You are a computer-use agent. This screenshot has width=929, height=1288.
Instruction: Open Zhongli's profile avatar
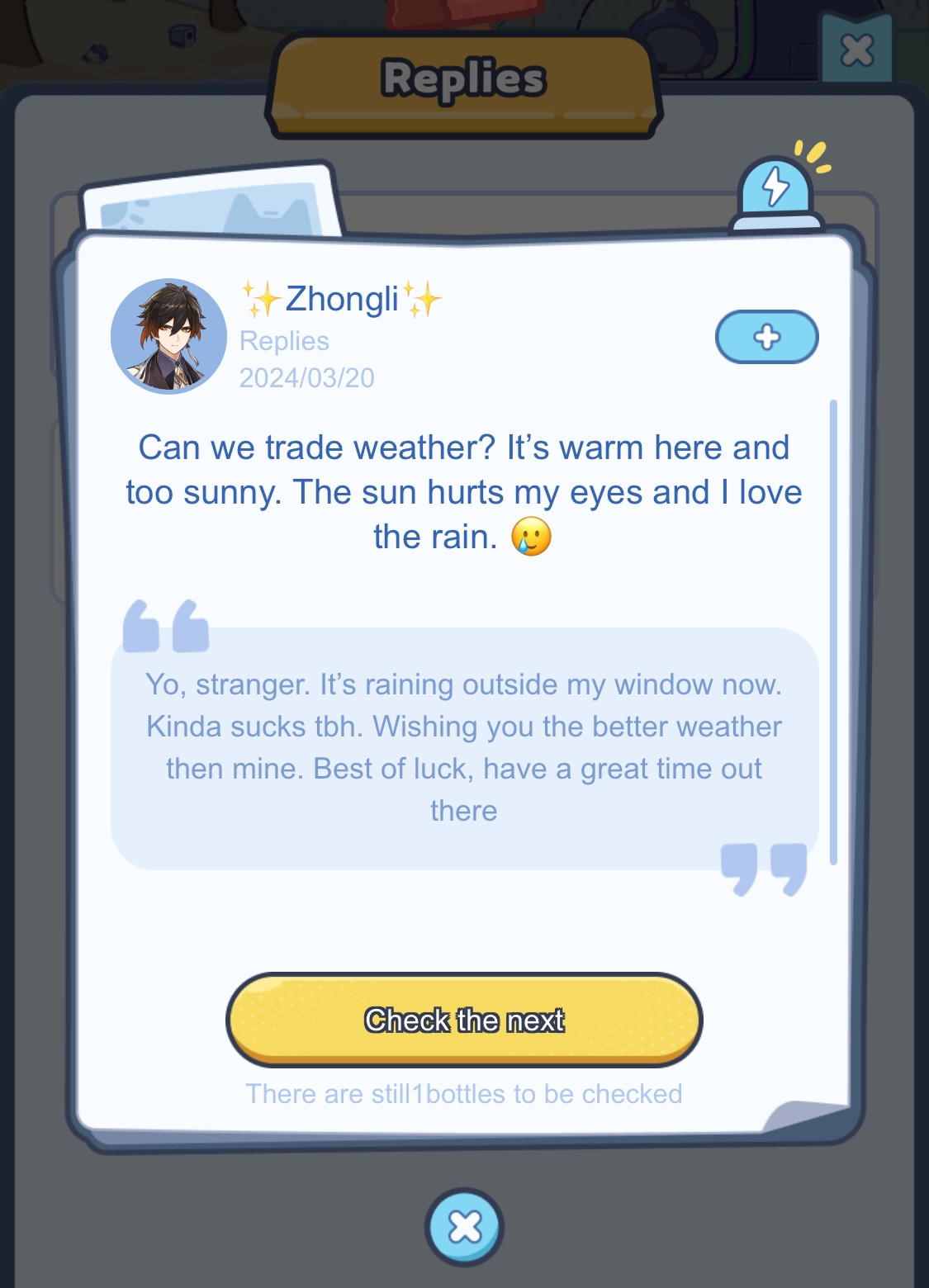click(x=169, y=336)
